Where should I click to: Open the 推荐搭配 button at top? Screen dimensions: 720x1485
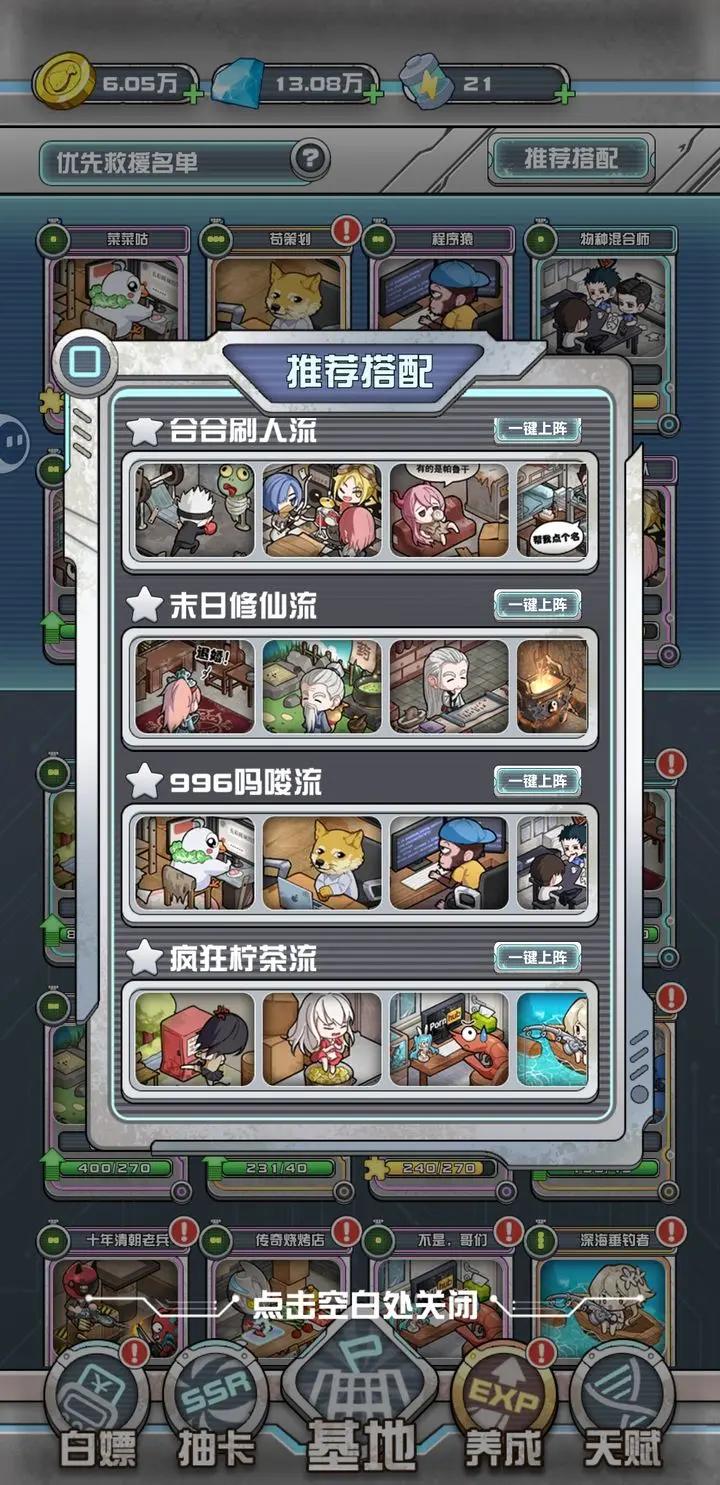tap(571, 158)
